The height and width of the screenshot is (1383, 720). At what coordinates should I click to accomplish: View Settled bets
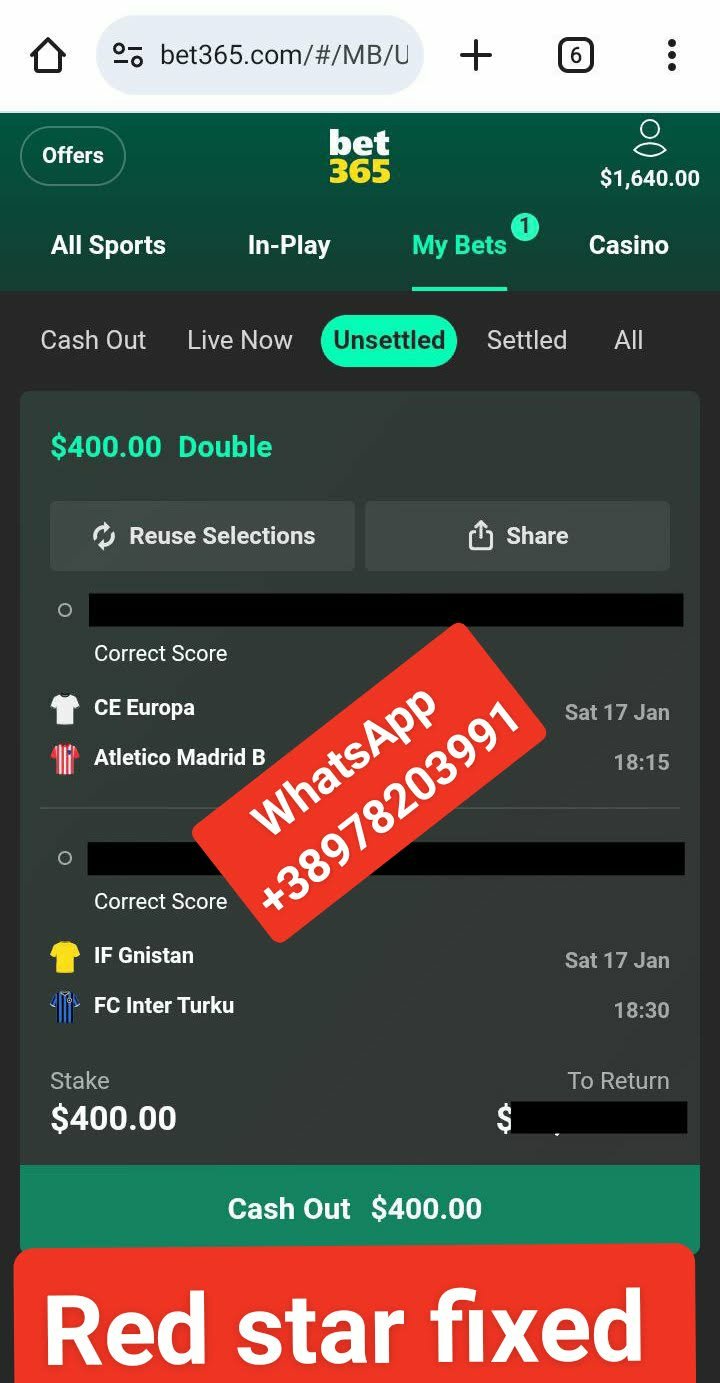(x=527, y=341)
